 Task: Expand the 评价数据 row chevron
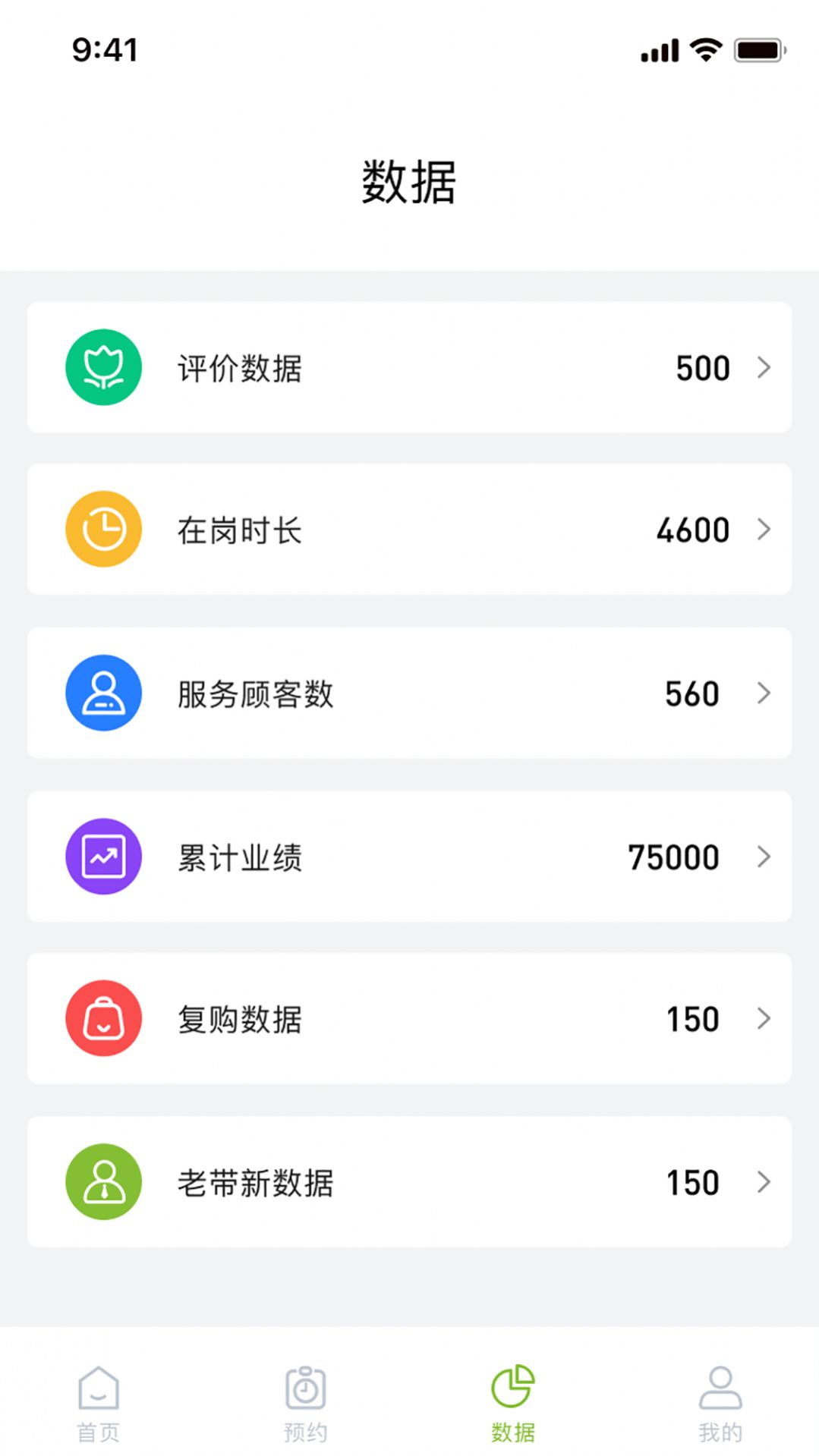[764, 367]
